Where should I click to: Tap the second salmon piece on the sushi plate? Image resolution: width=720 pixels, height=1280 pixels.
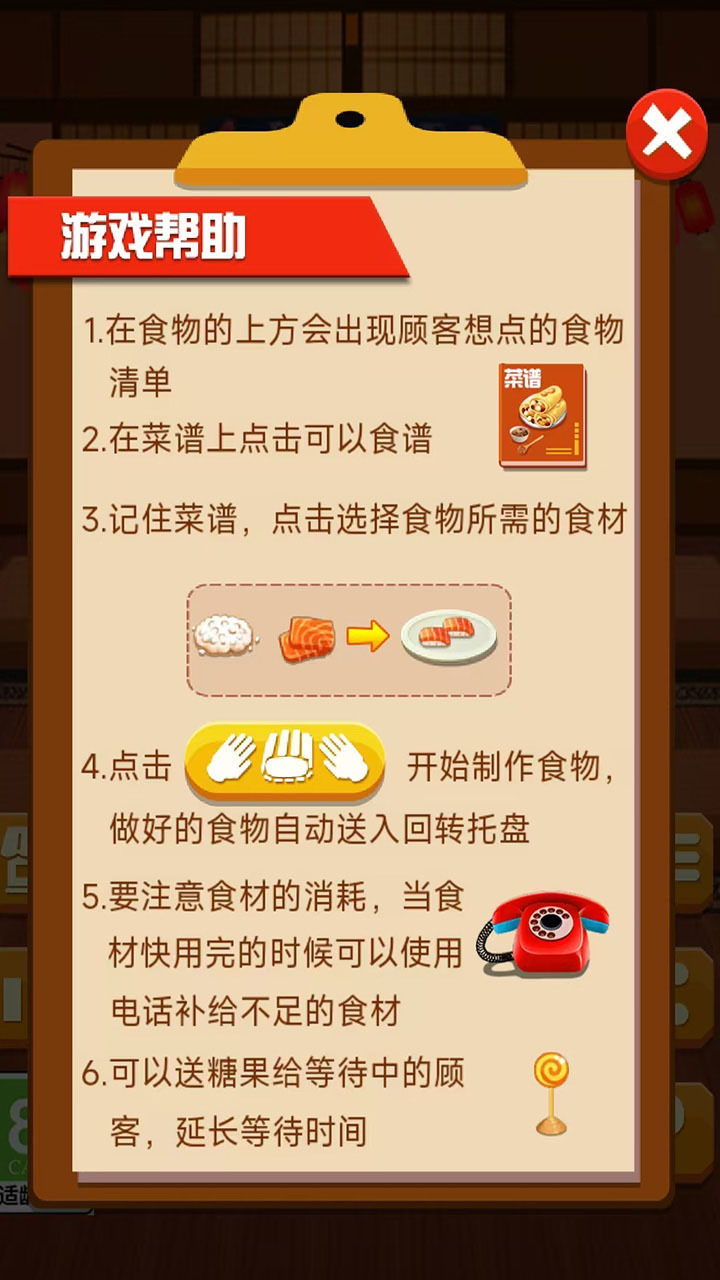click(x=458, y=627)
